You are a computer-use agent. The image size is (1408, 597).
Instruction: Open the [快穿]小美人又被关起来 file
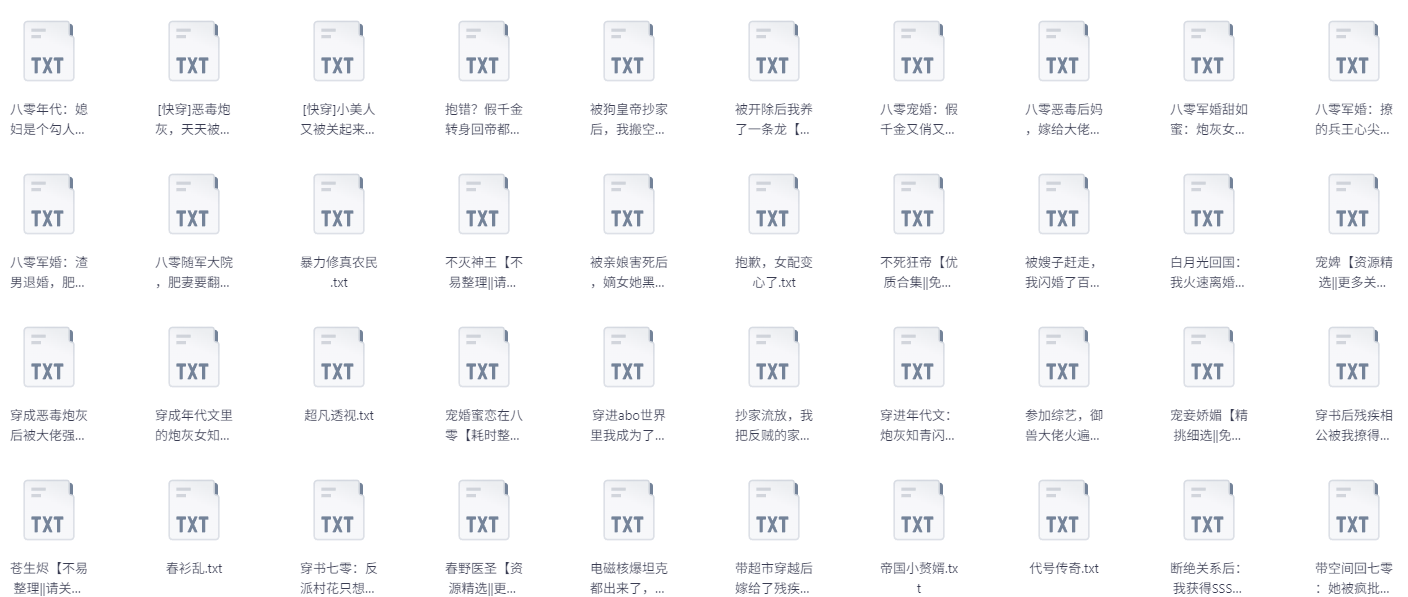338,51
